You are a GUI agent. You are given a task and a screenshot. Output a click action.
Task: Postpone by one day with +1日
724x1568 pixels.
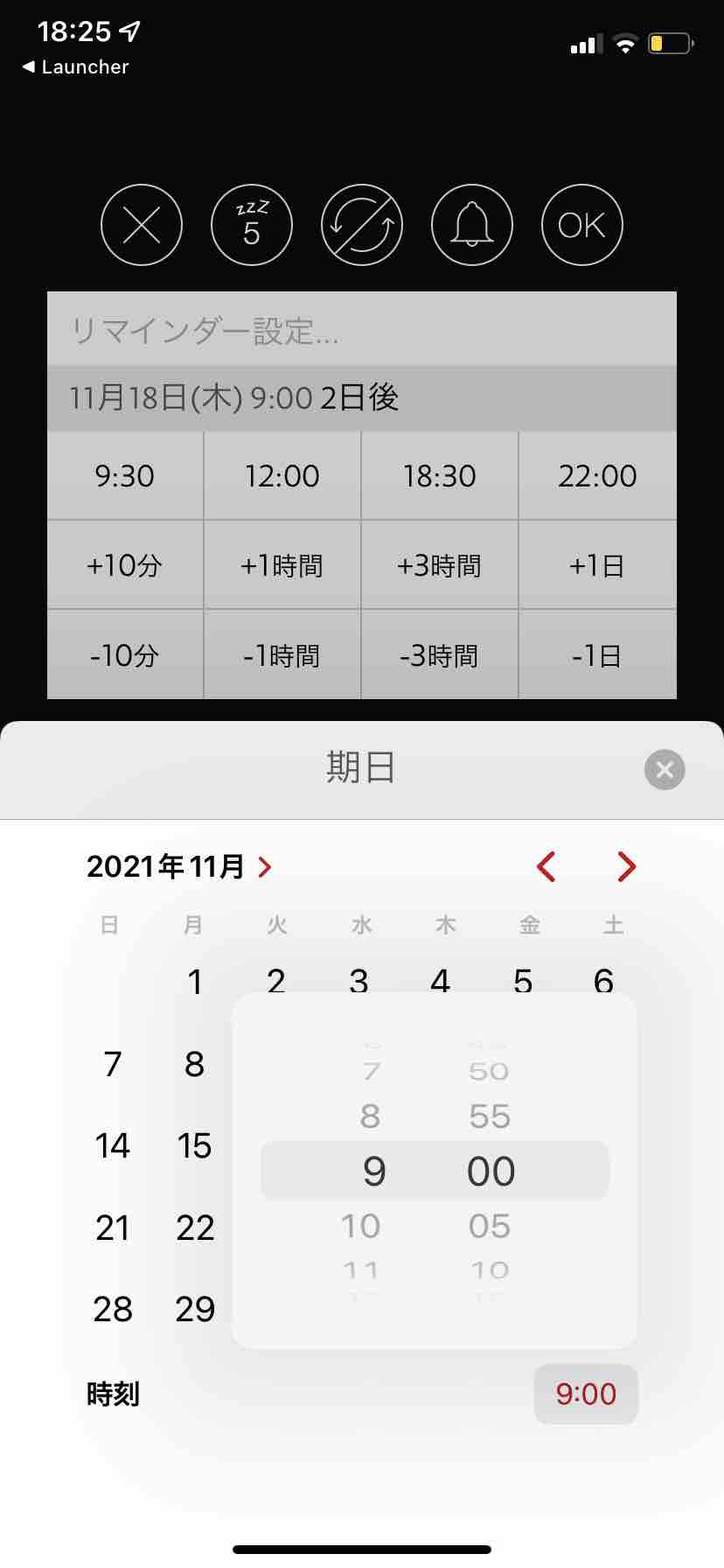[x=597, y=565]
